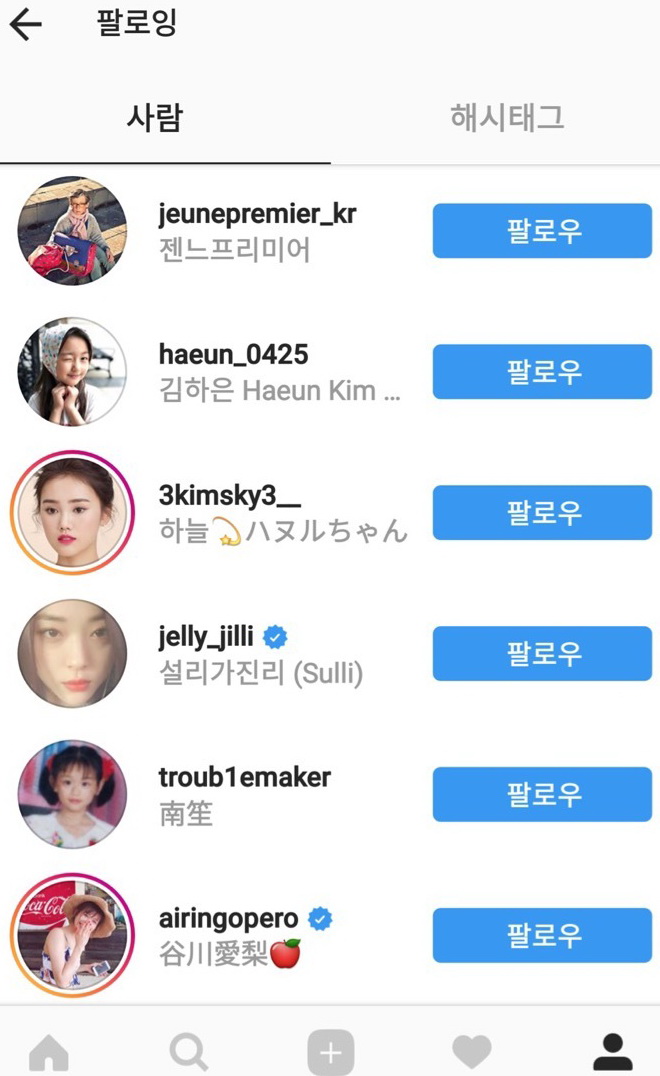Image resolution: width=660 pixels, height=1076 pixels.
Task: Create a new post with plus icon
Action: [330, 1052]
